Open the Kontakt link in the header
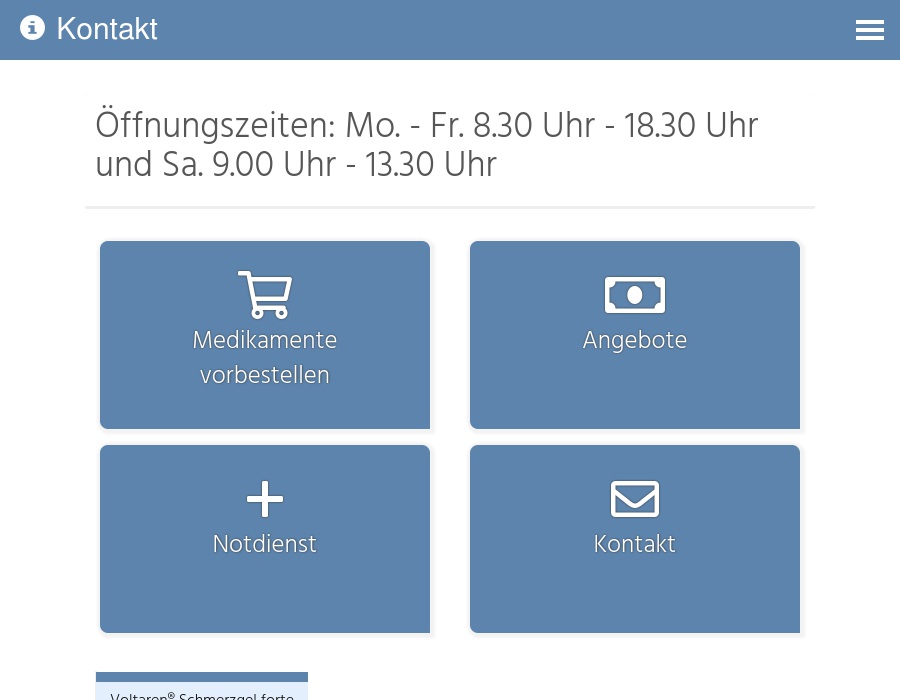The height and width of the screenshot is (700, 900). pyautogui.click(x=106, y=29)
